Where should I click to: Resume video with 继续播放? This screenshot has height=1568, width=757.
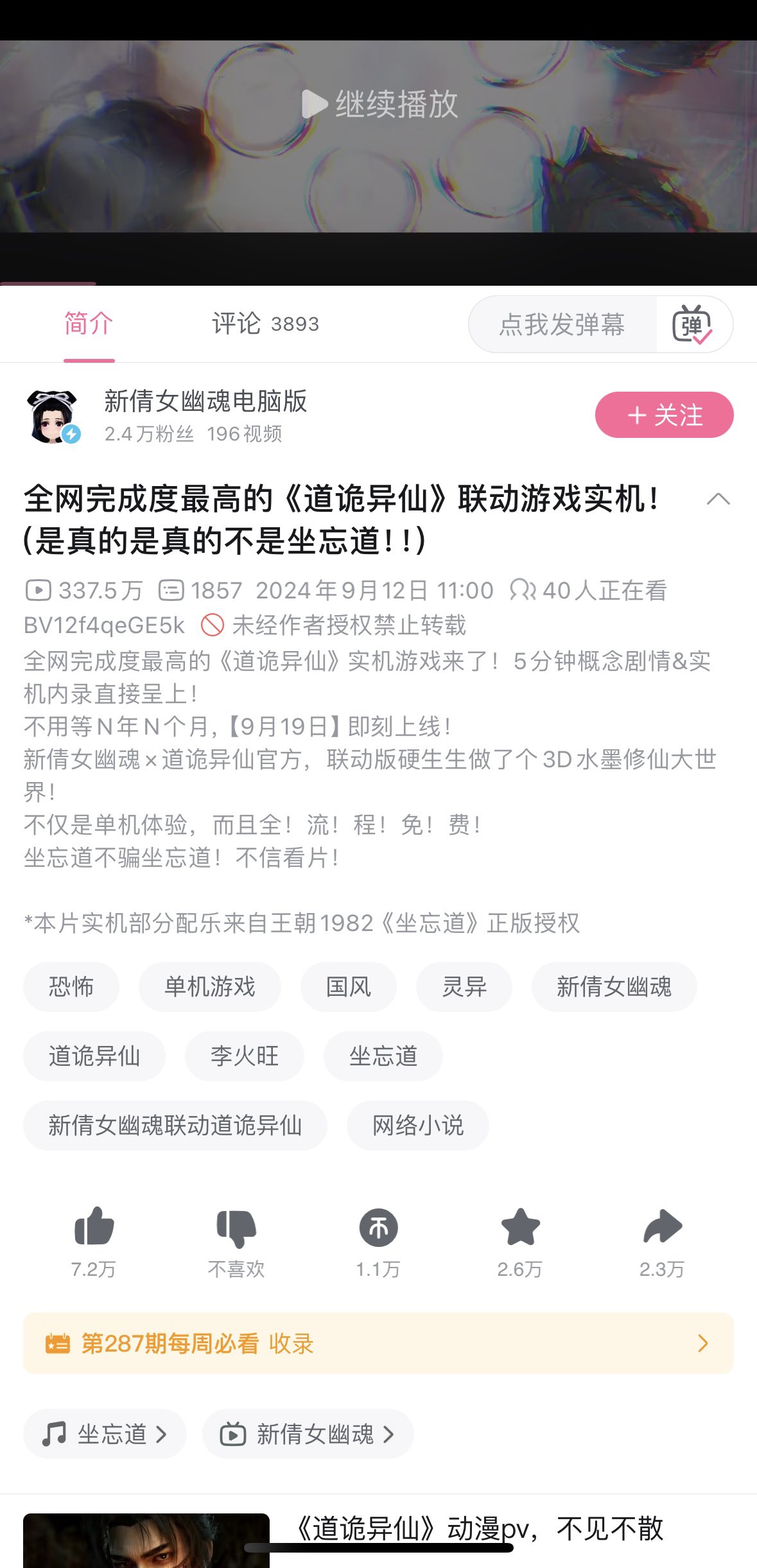[379, 104]
